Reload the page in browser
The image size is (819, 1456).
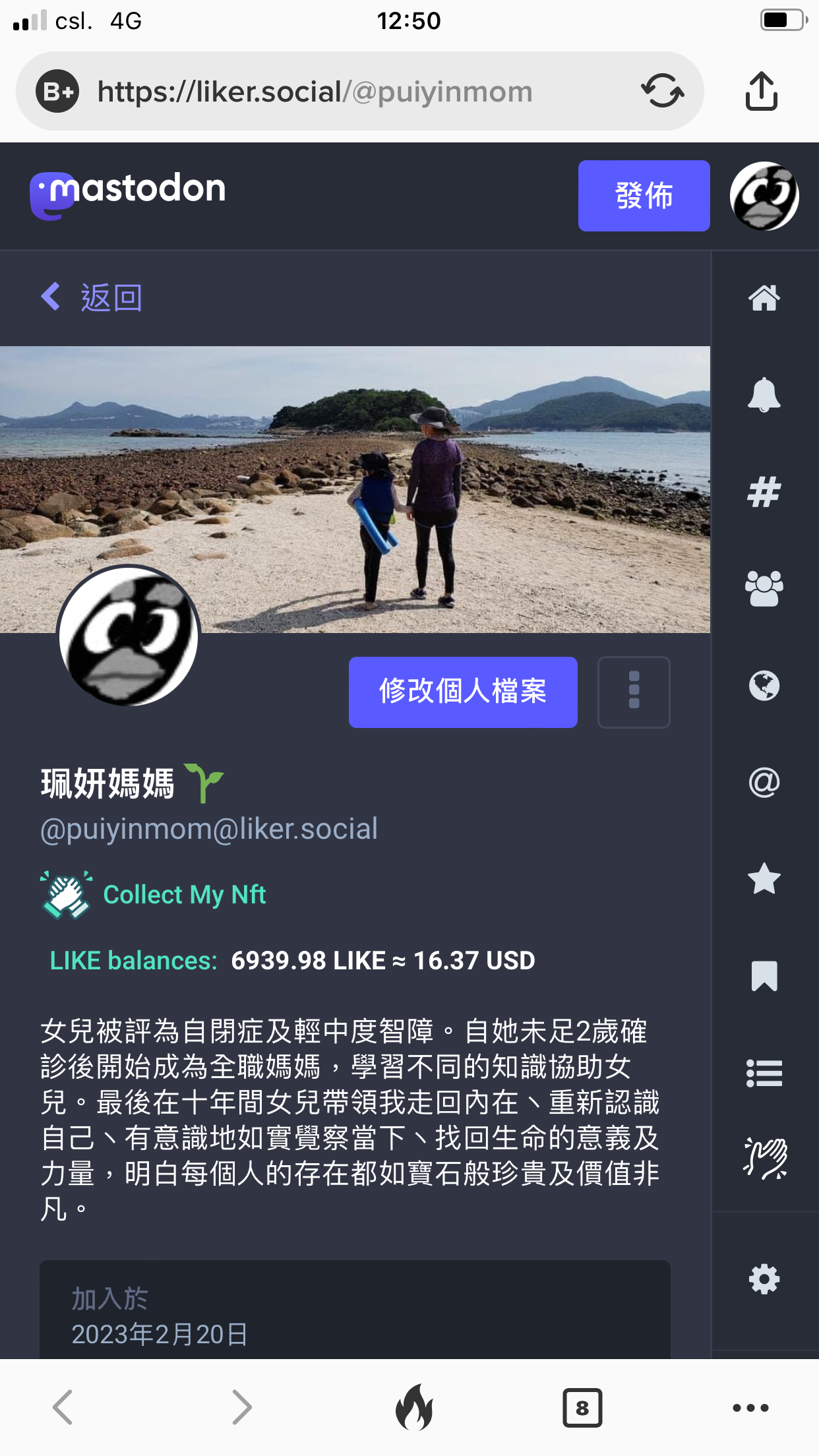662,91
